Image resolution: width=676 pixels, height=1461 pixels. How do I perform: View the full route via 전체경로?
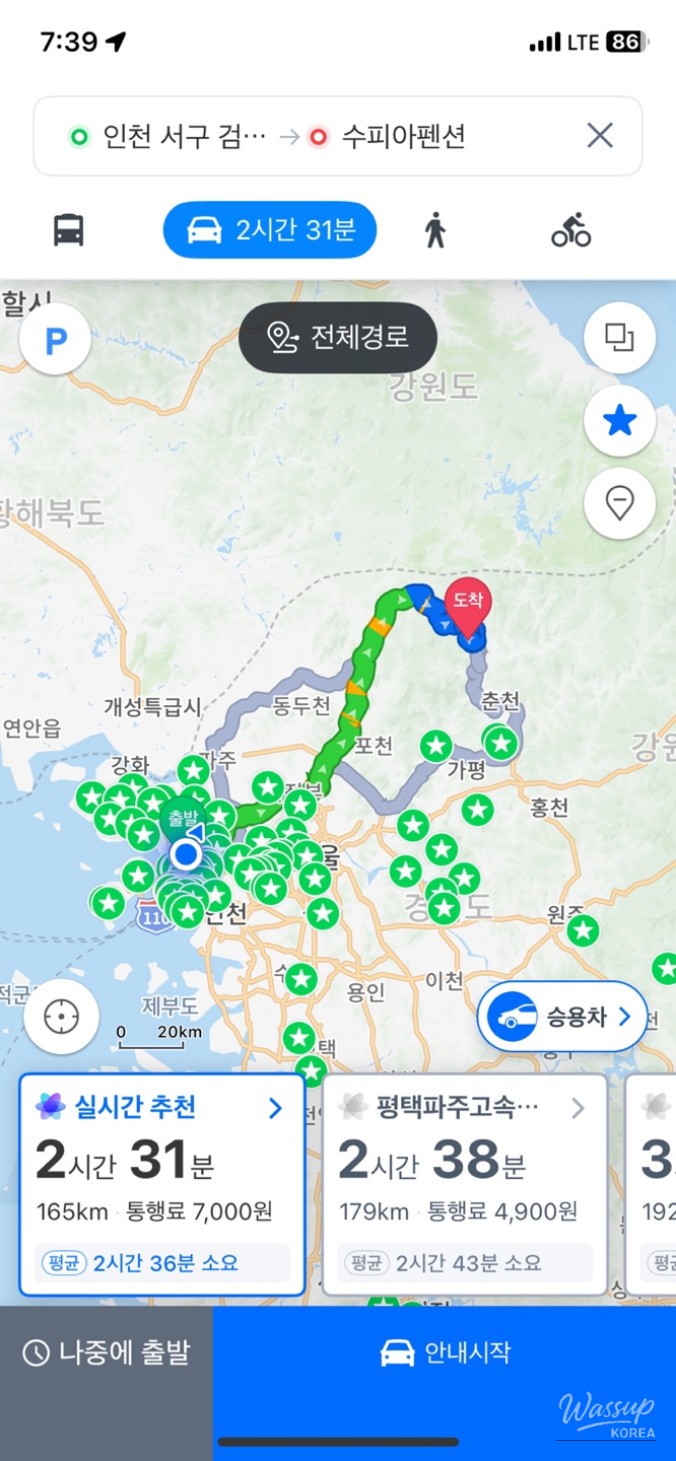pyautogui.click(x=338, y=338)
